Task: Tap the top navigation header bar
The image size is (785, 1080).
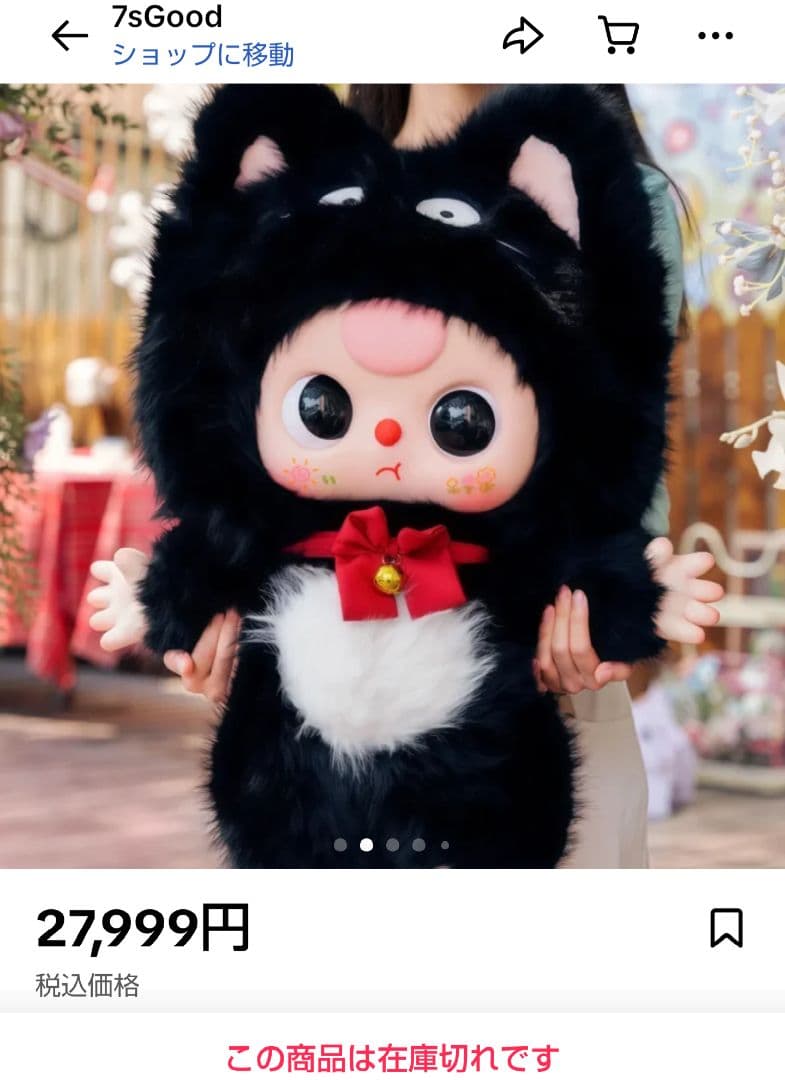Action: click(x=392, y=35)
